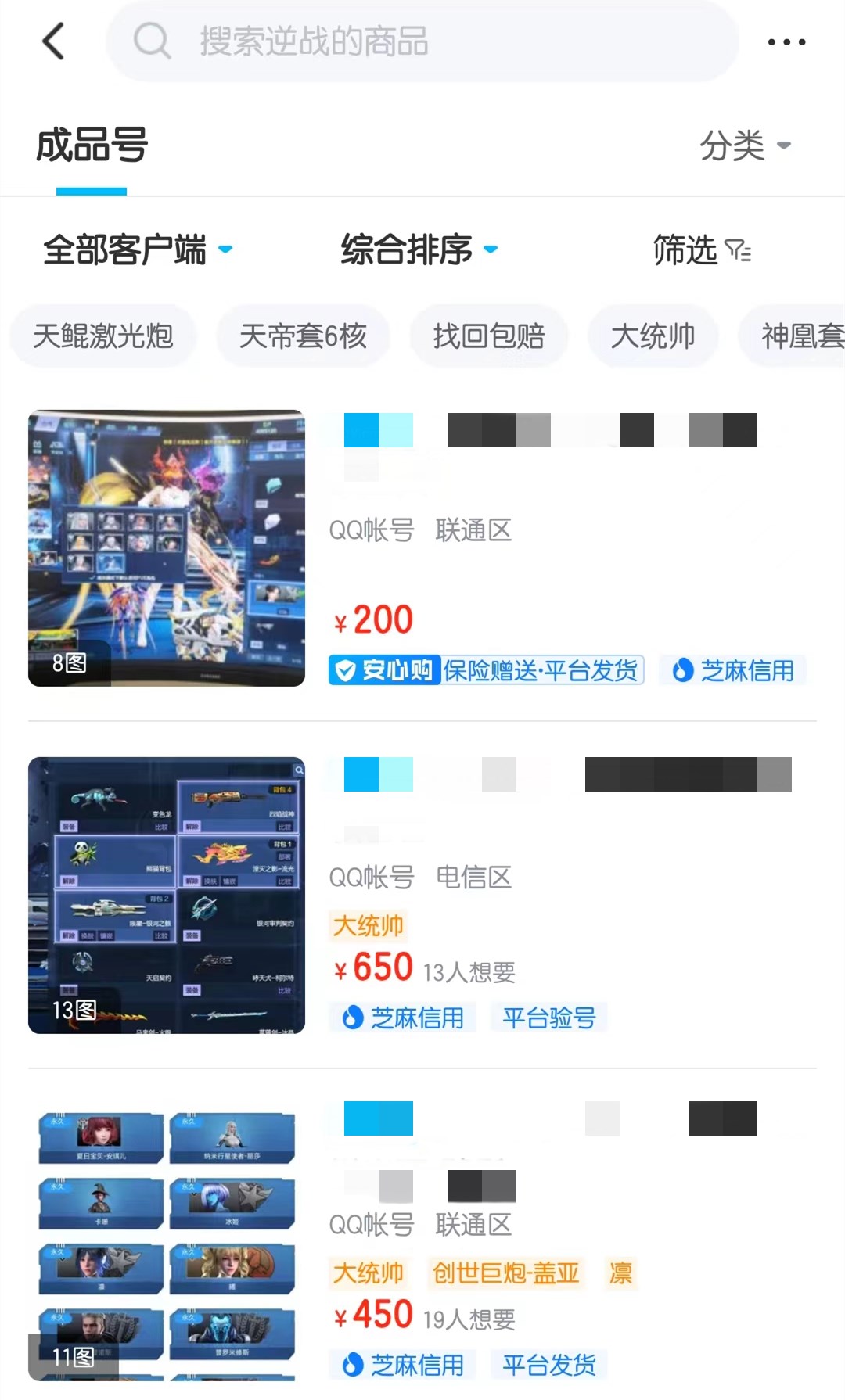Open the 综合排序 sort dropdown

(x=419, y=250)
